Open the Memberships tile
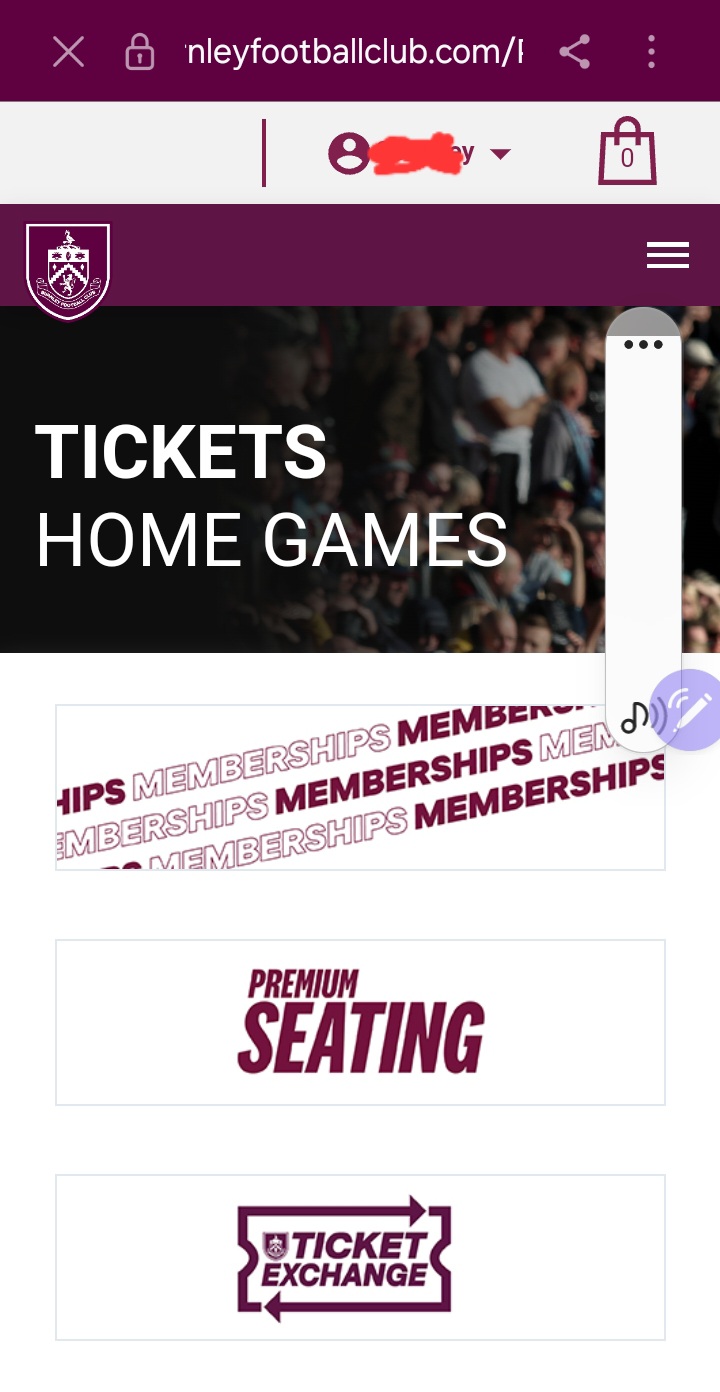Screen dimensions: 720x1392 point(360,787)
